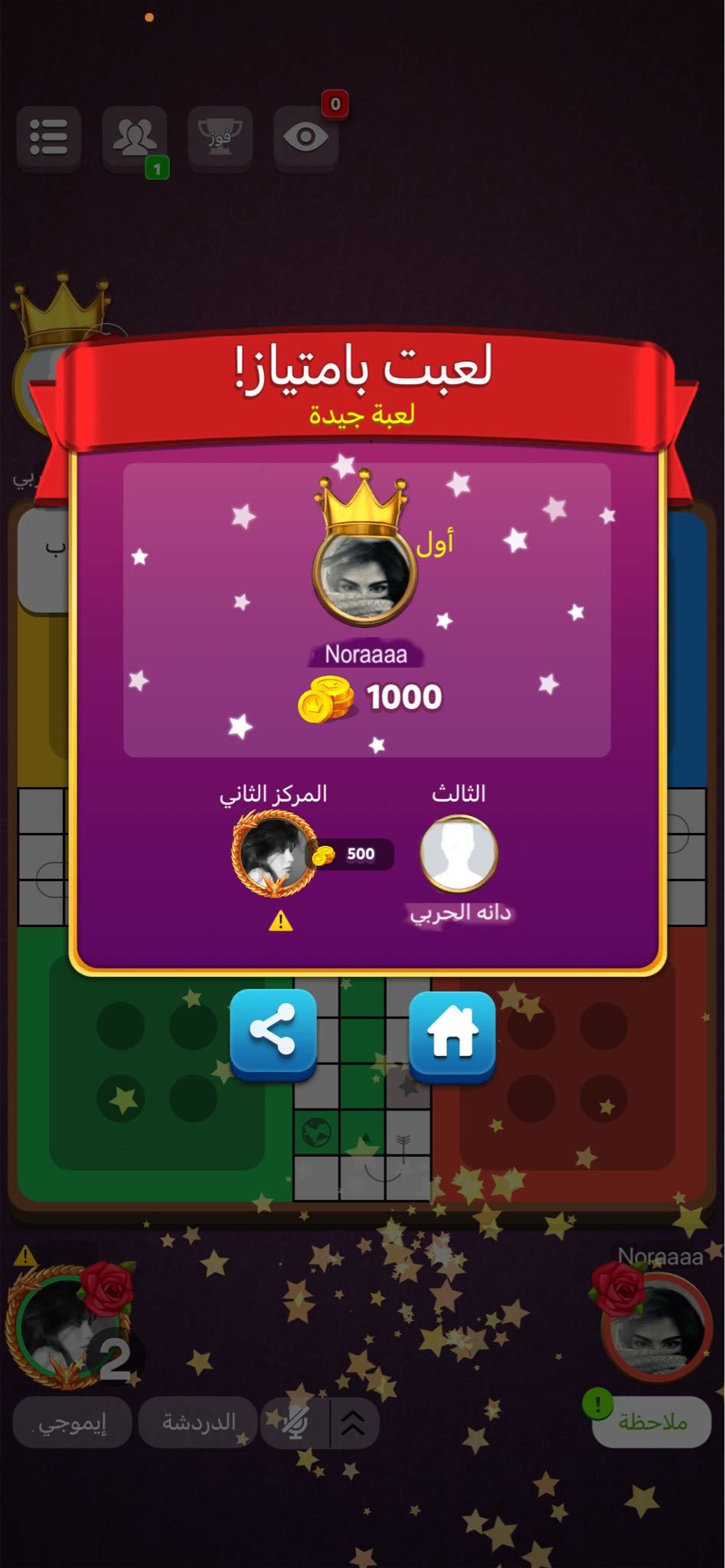Open the الدردشة chat button

pyautogui.click(x=198, y=1422)
